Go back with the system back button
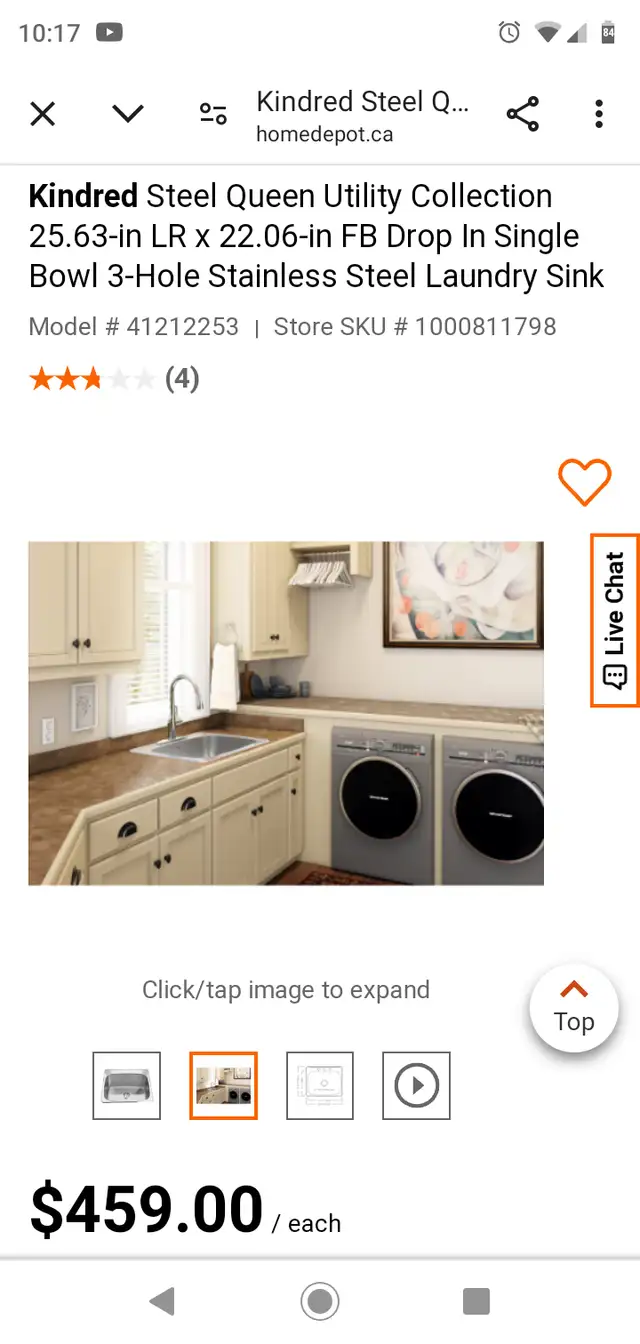Screen dimensions: 640x1344 [x=161, y=1301]
